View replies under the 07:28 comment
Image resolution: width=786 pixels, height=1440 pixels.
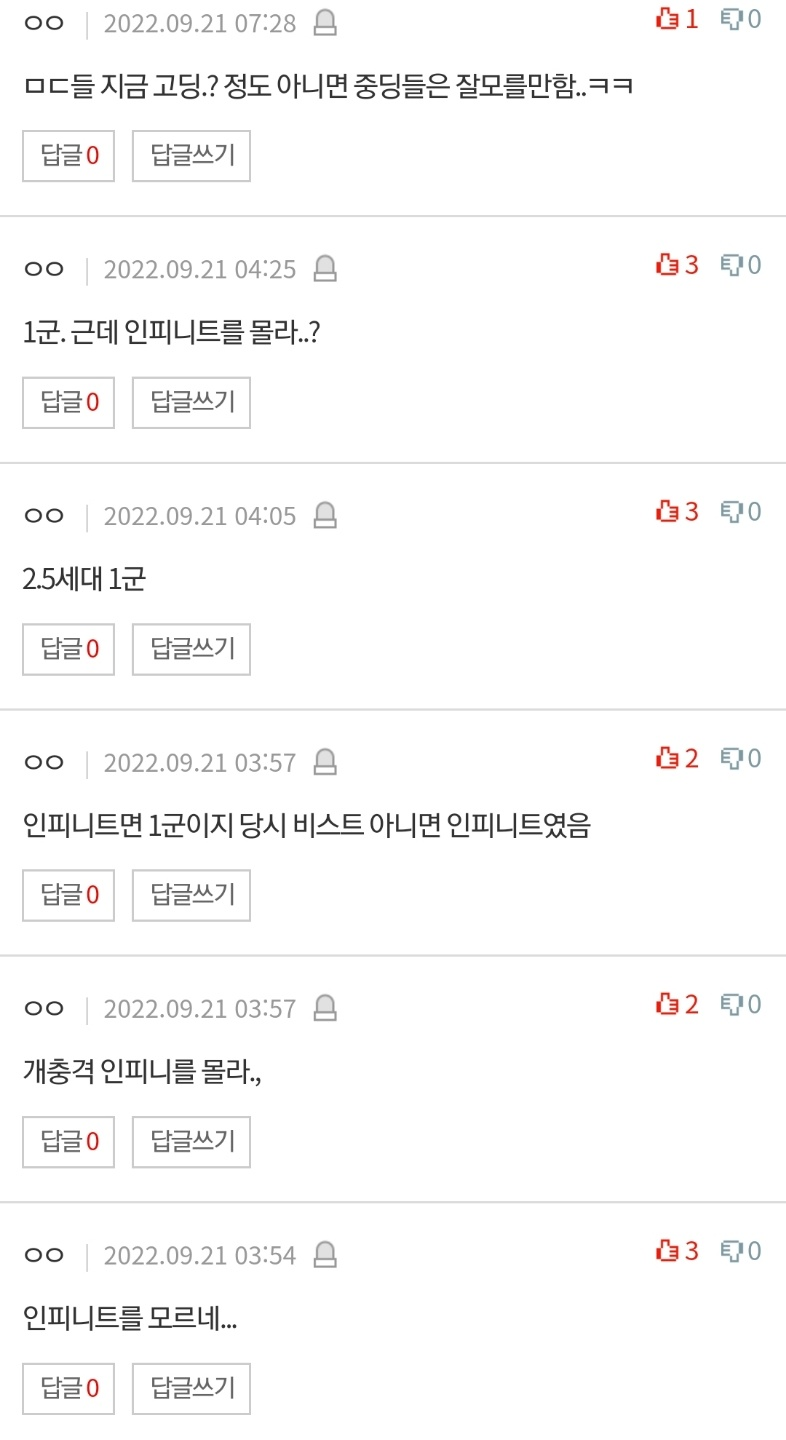coord(69,156)
